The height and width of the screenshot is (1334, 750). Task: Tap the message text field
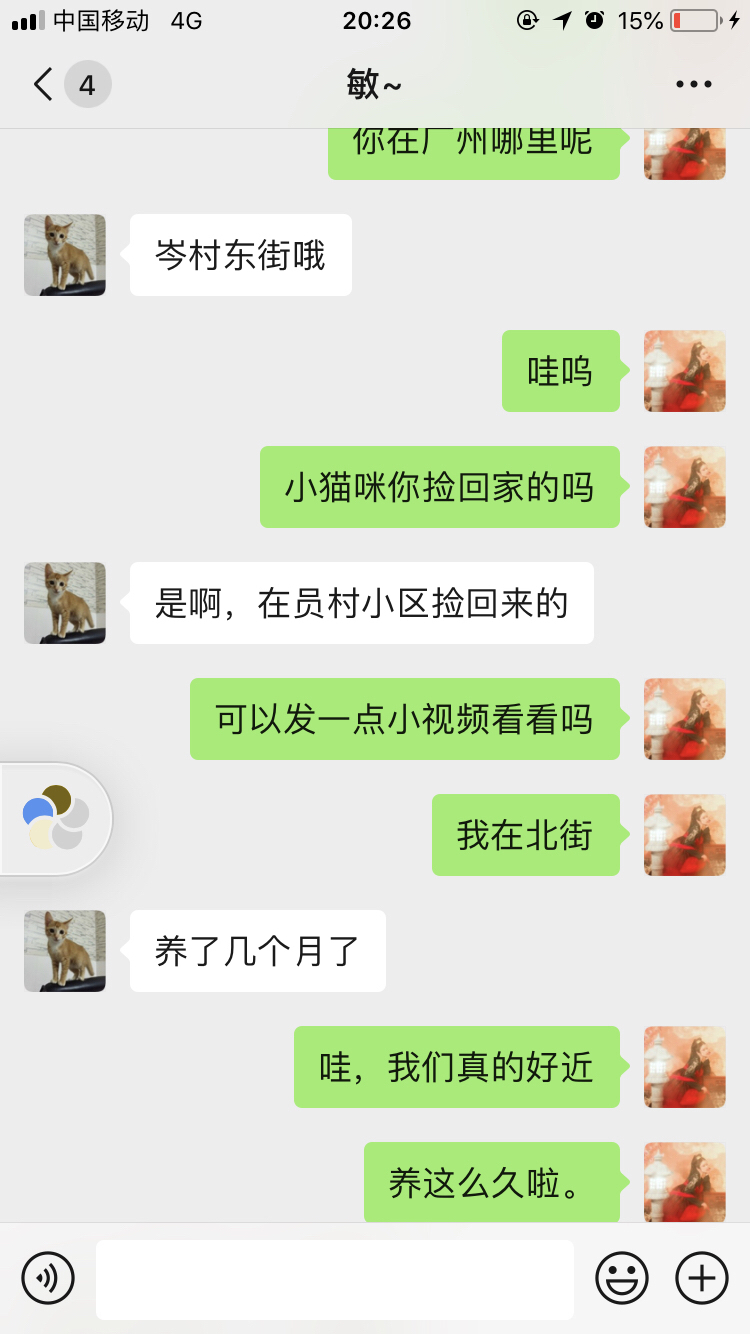334,1279
